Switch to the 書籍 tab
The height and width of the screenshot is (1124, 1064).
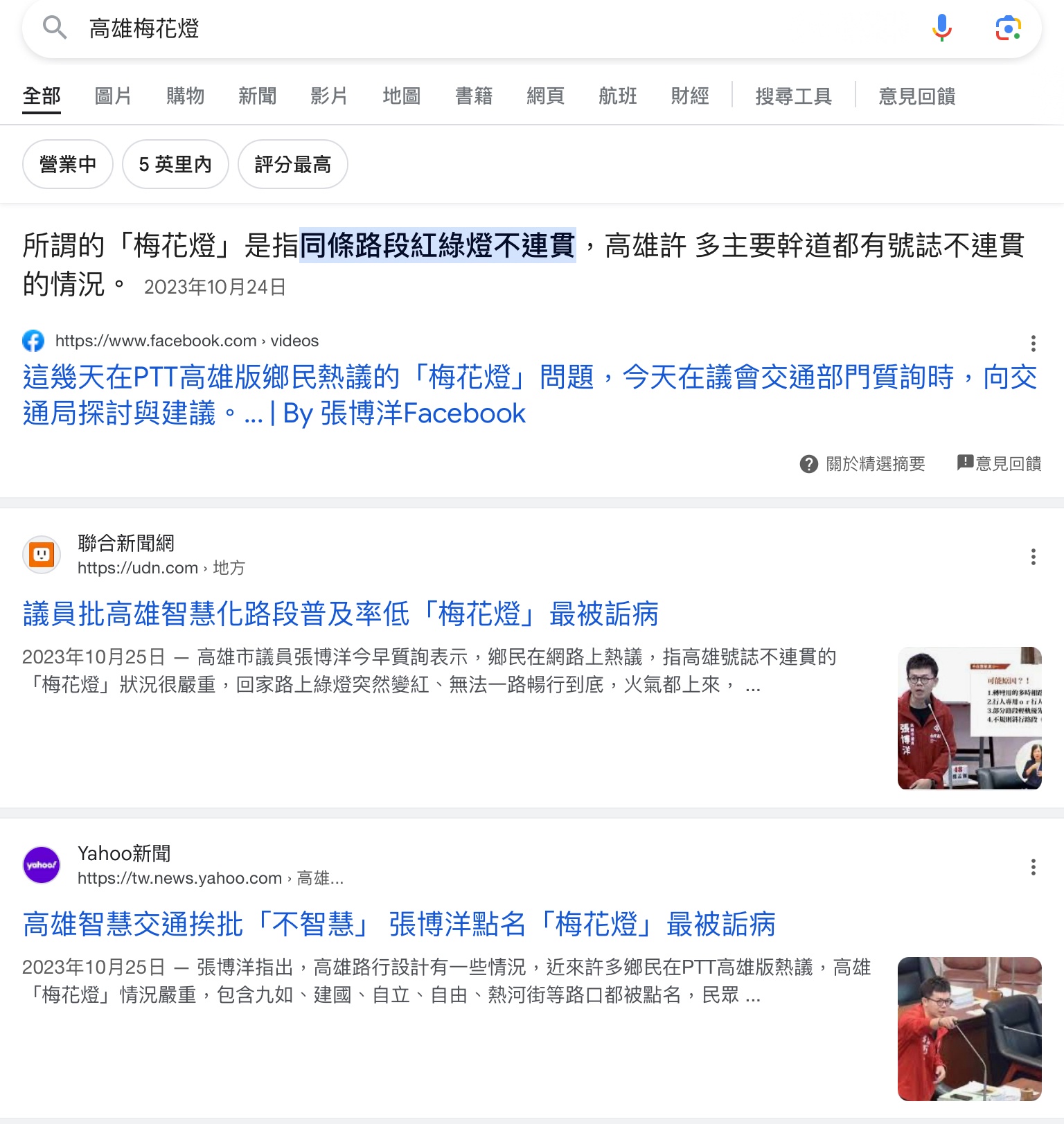[474, 96]
